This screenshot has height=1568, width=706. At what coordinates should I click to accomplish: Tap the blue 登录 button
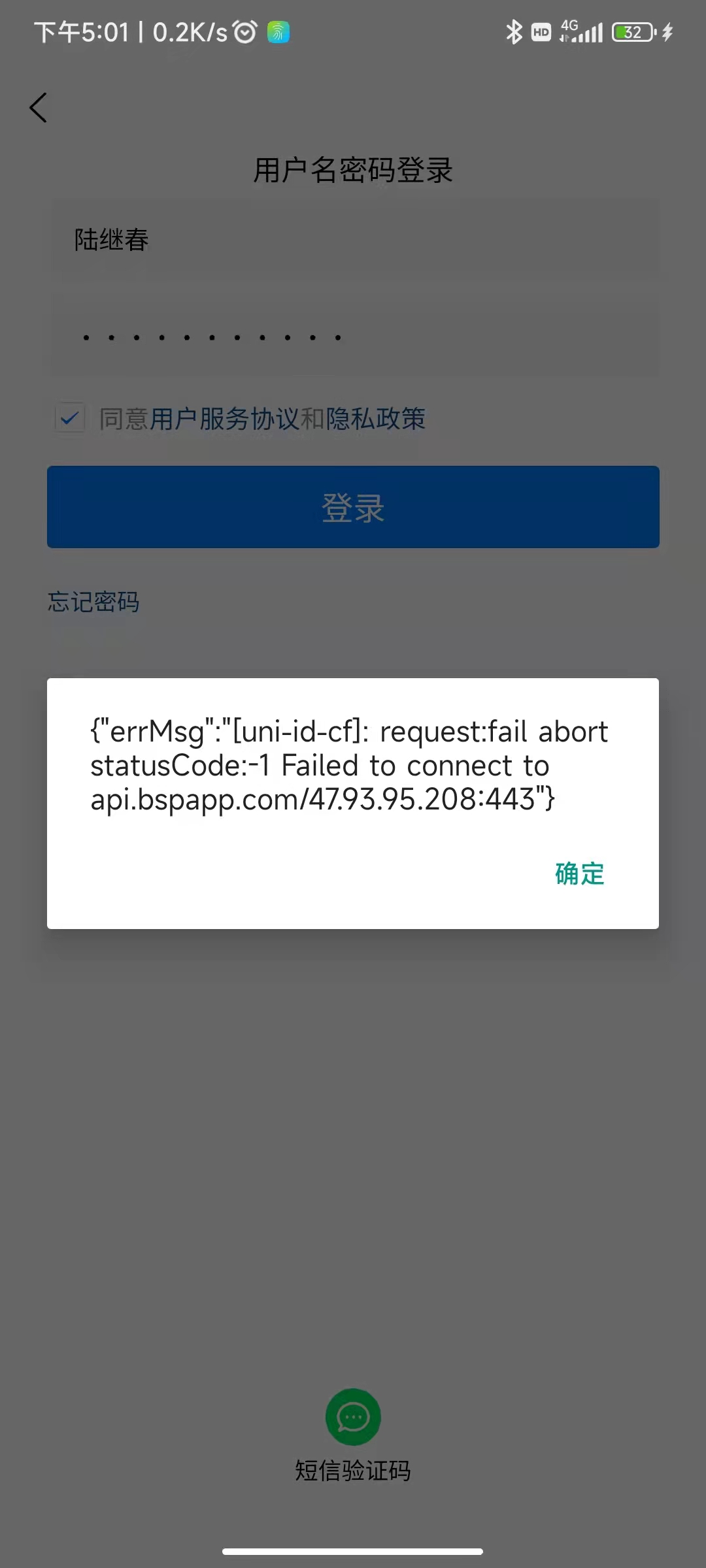coord(353,507)
